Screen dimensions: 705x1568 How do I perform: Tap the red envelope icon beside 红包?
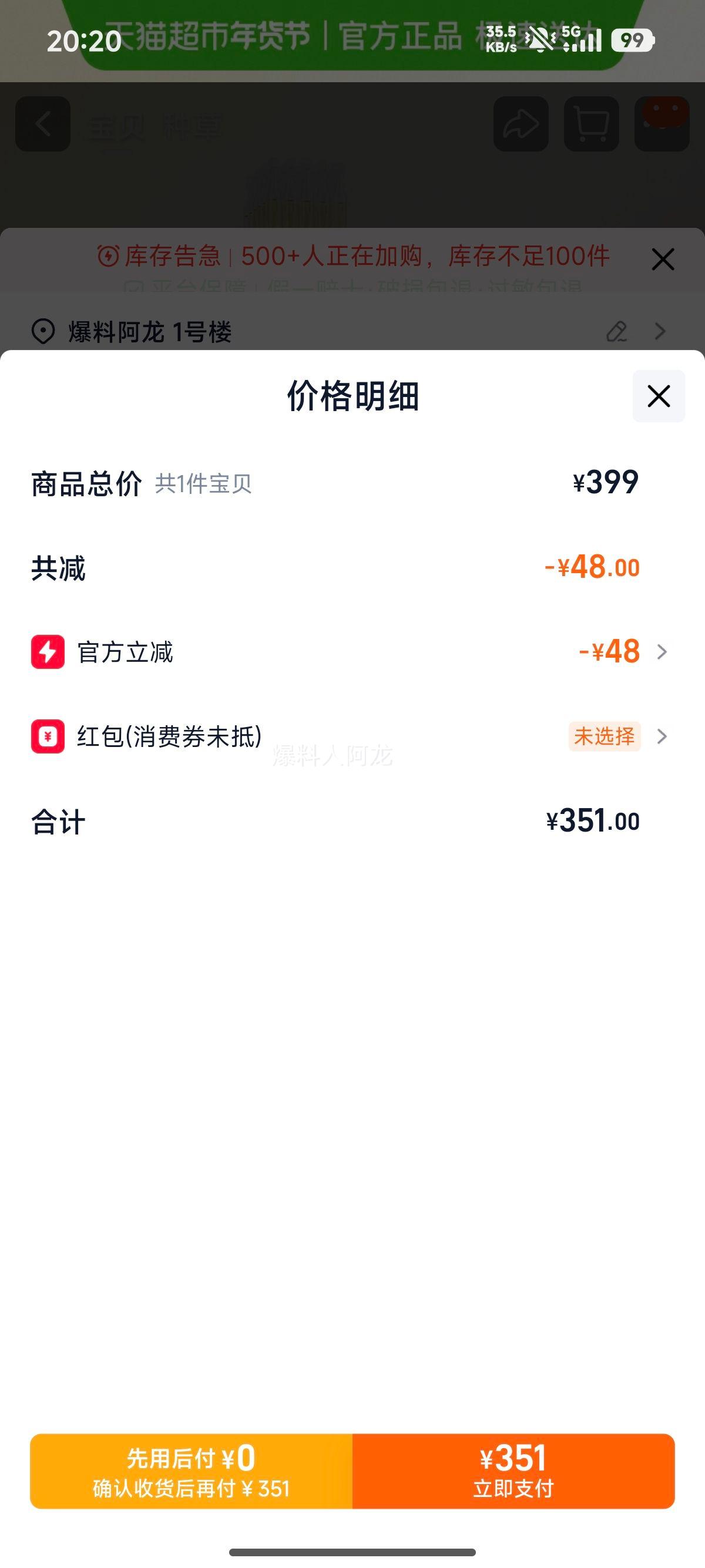48,736
